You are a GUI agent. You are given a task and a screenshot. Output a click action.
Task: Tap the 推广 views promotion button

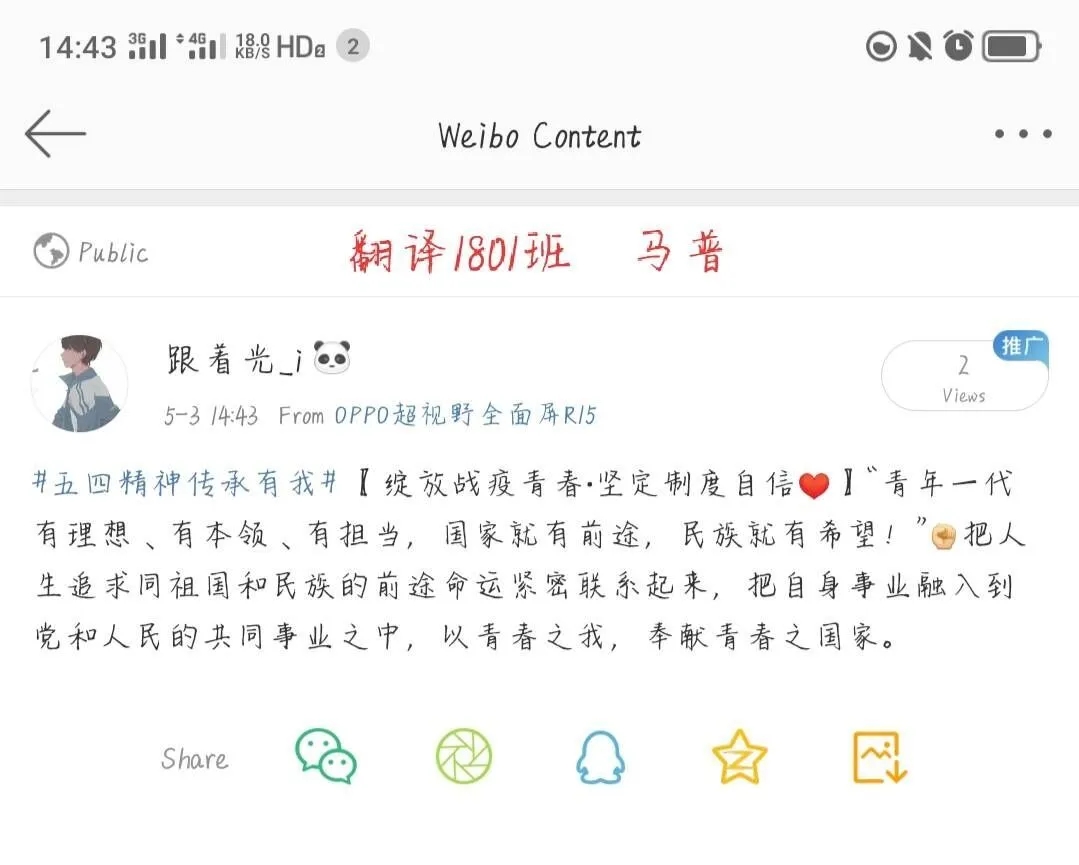point(964,376)
